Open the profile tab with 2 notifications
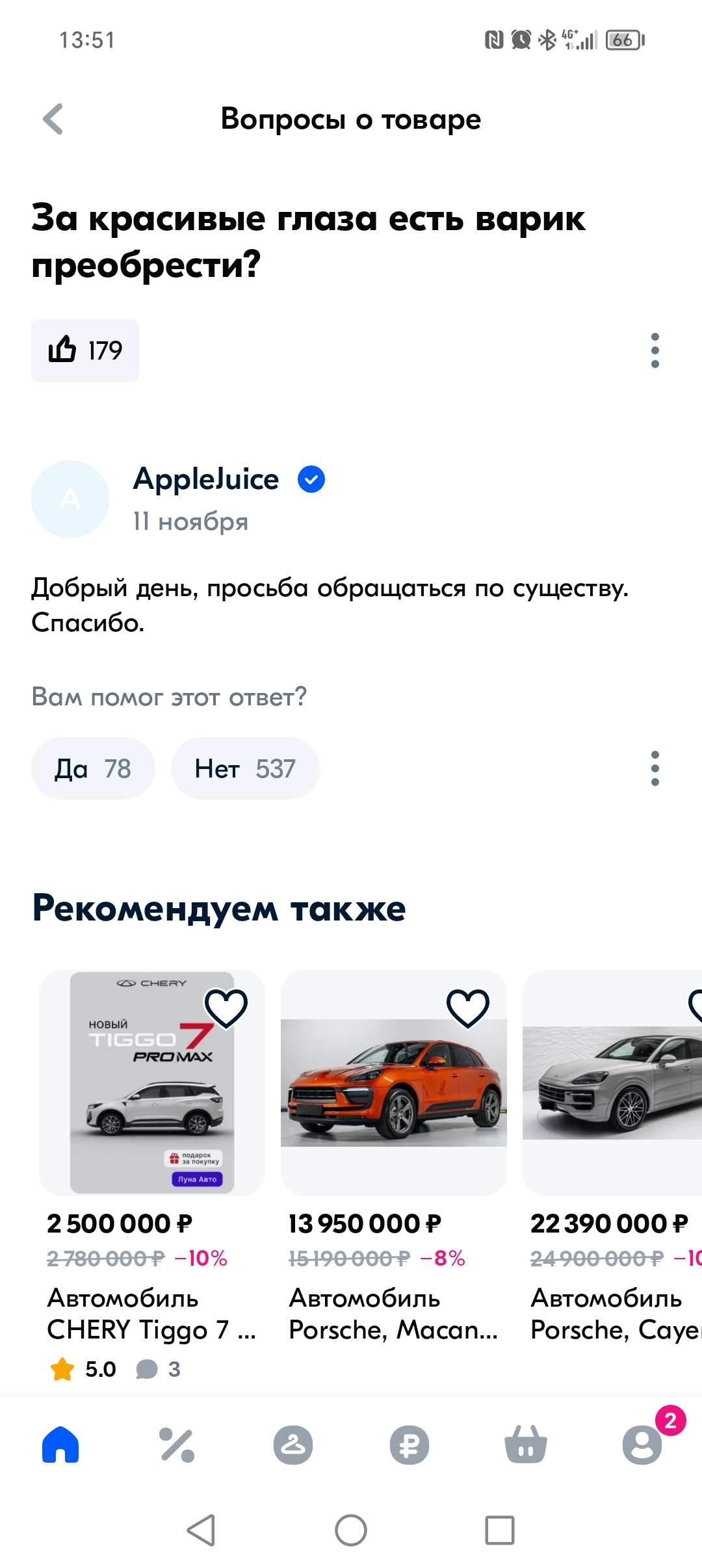702x1568 pixels. pyautogui.click(x=642, y=1445)
